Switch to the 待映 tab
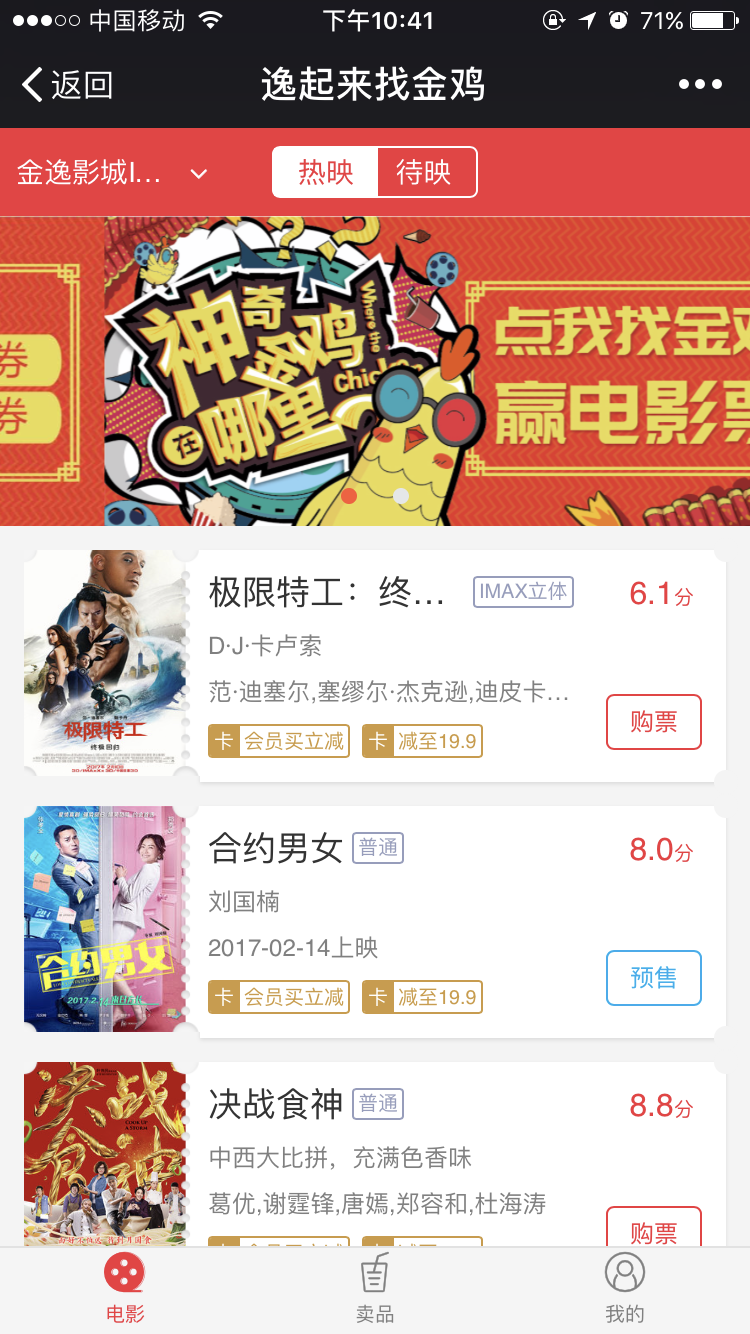Screen dimensions: 750x1334 [x=425, y=173]
